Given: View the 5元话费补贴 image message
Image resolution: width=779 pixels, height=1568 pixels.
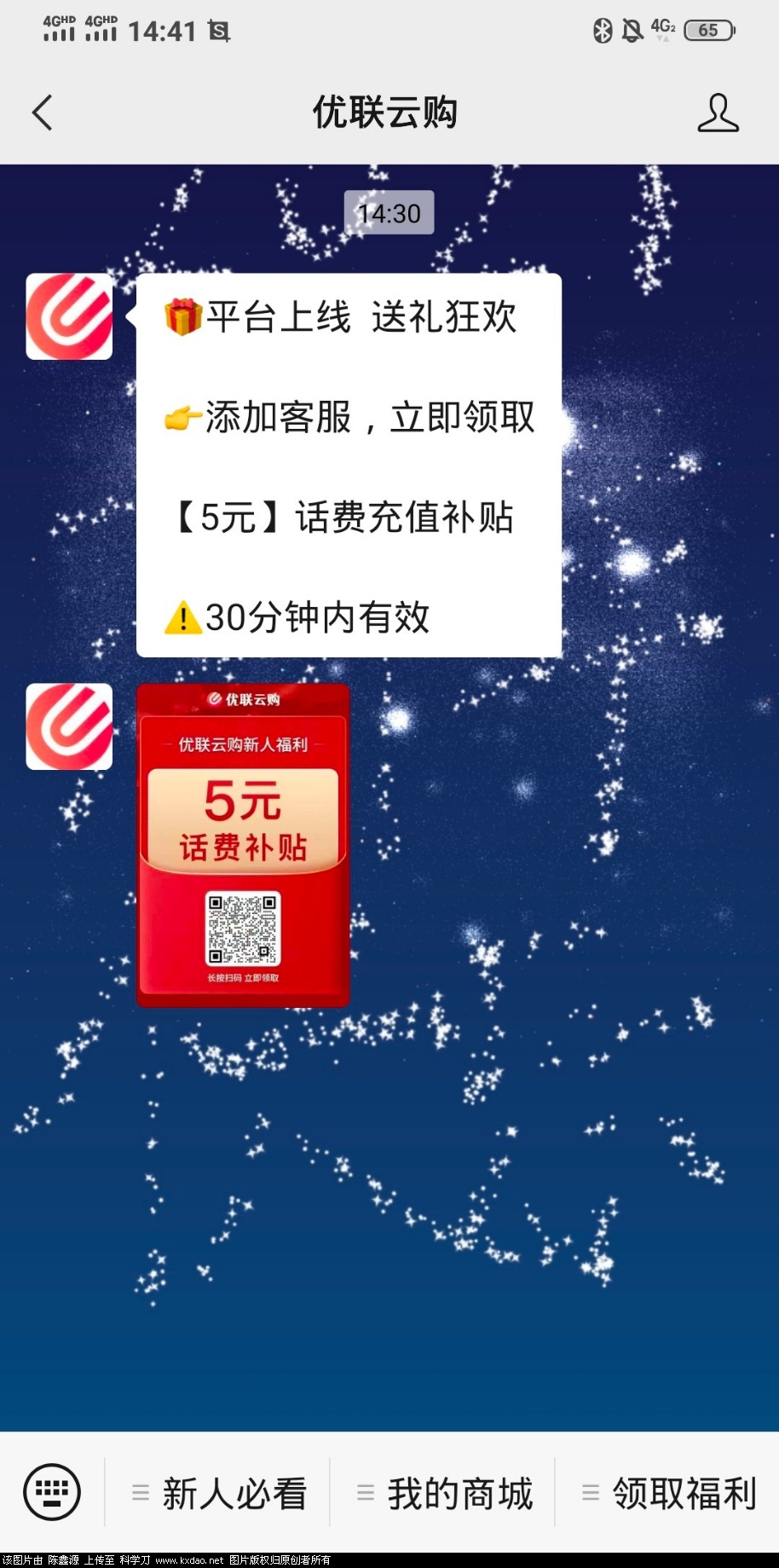Looking at the screenshot, I should [243, 845].
